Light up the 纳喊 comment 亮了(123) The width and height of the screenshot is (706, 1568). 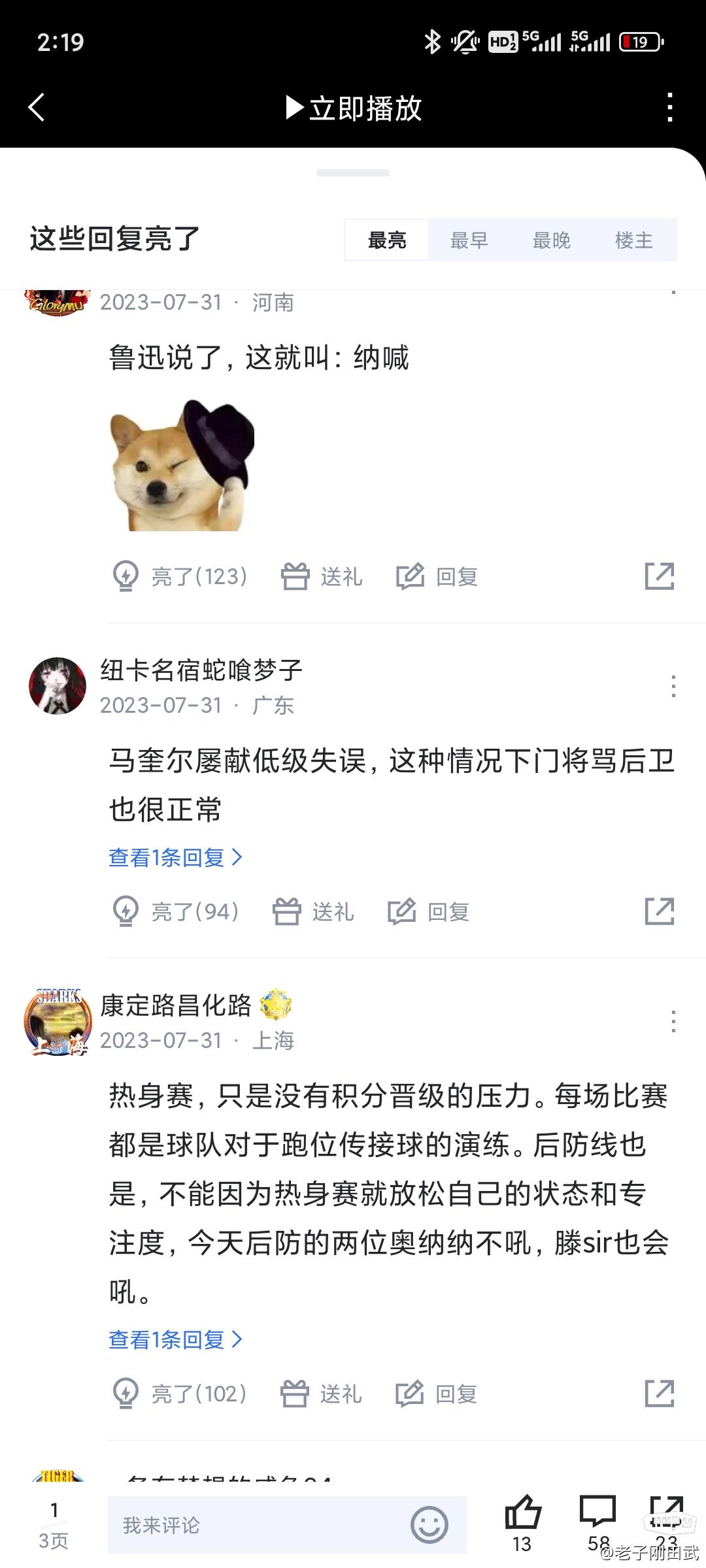point(180,576)
